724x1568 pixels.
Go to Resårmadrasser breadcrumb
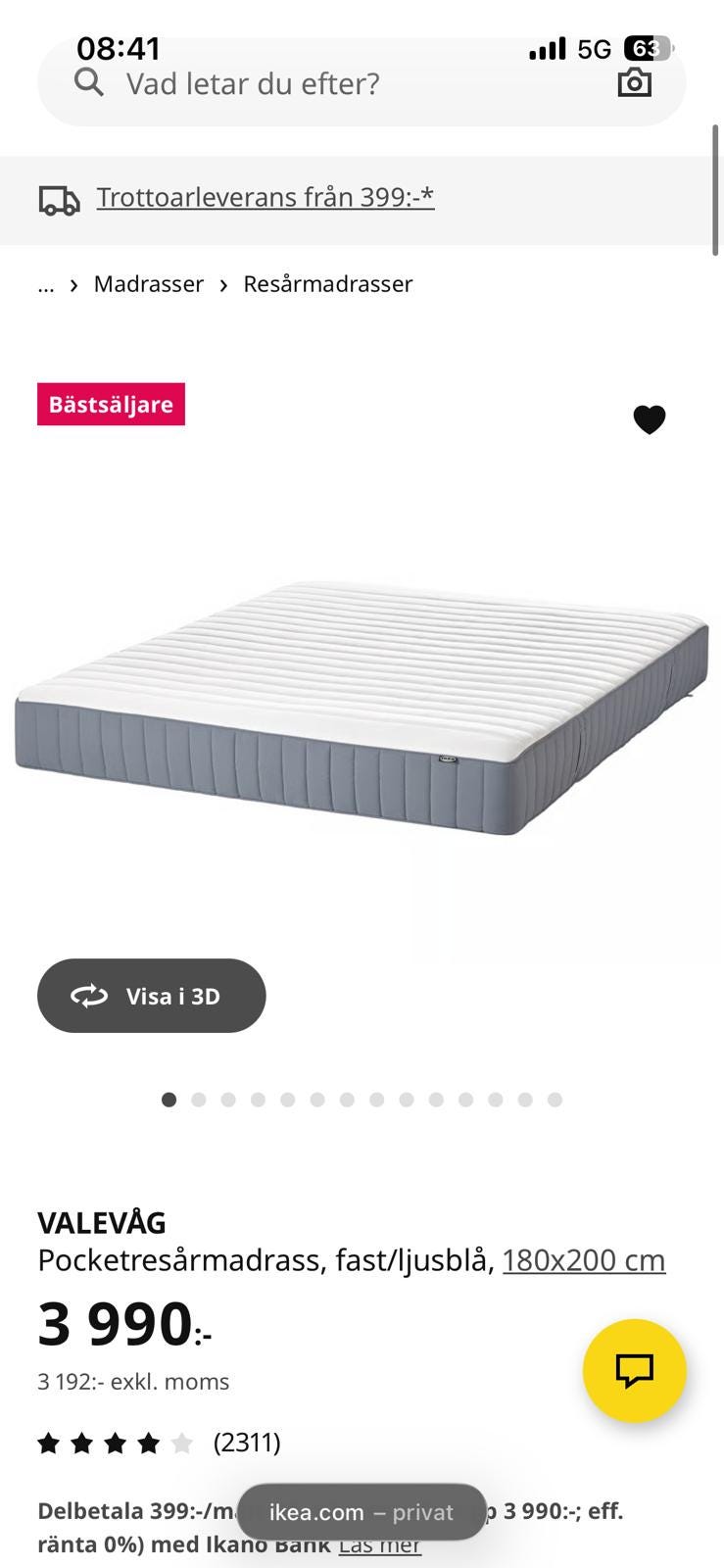click(x=328, y=284)
